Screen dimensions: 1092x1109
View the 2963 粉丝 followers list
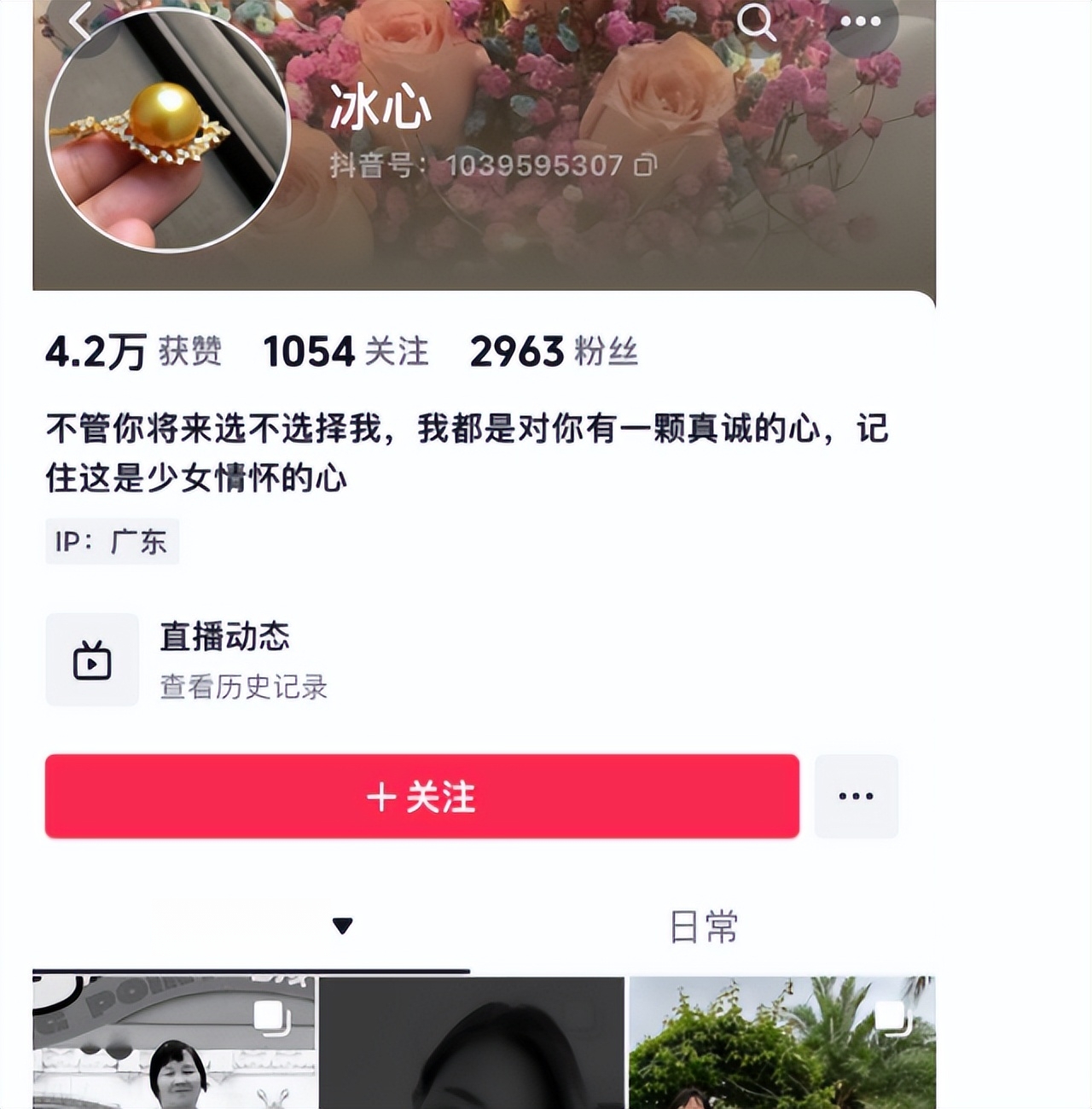tap(554, 351)
